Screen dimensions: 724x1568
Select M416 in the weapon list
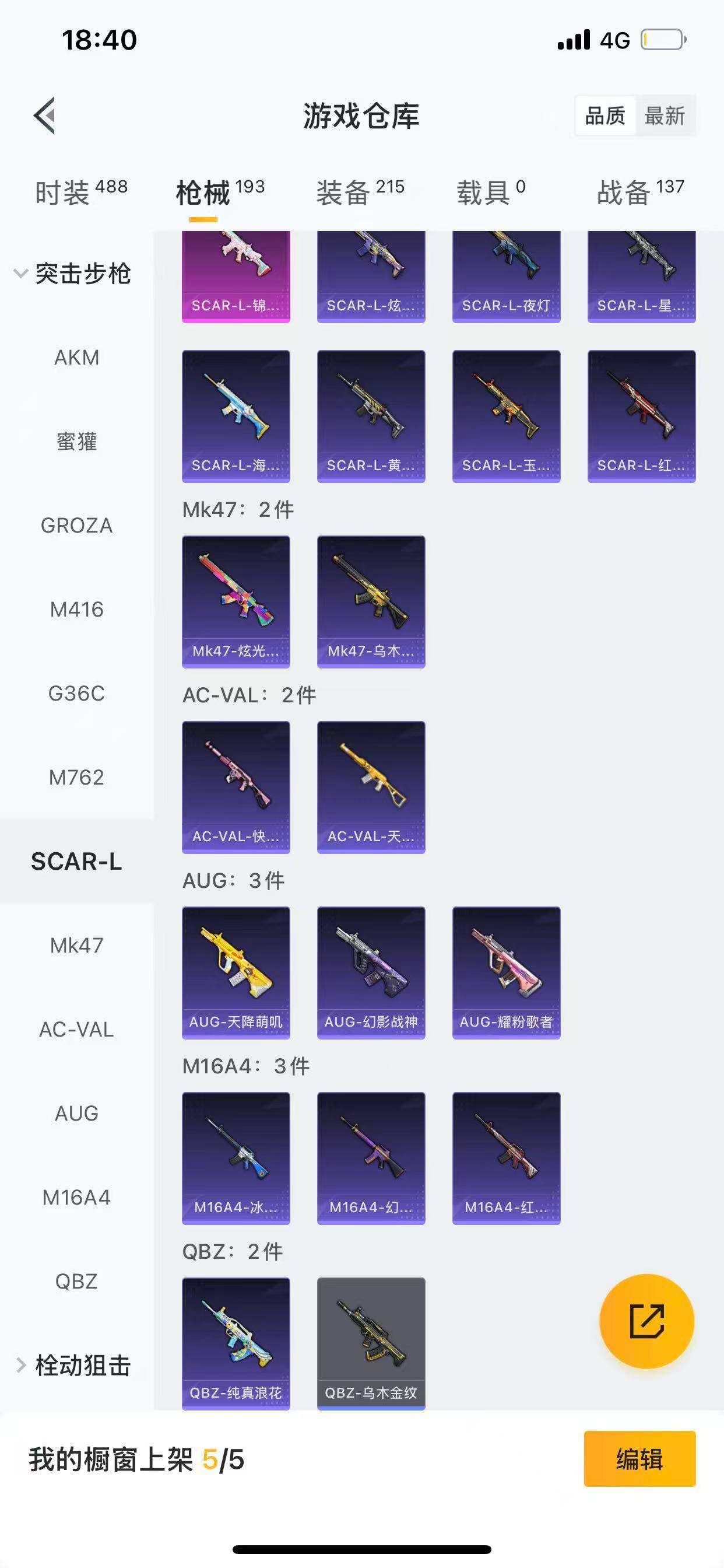[77, 610]
